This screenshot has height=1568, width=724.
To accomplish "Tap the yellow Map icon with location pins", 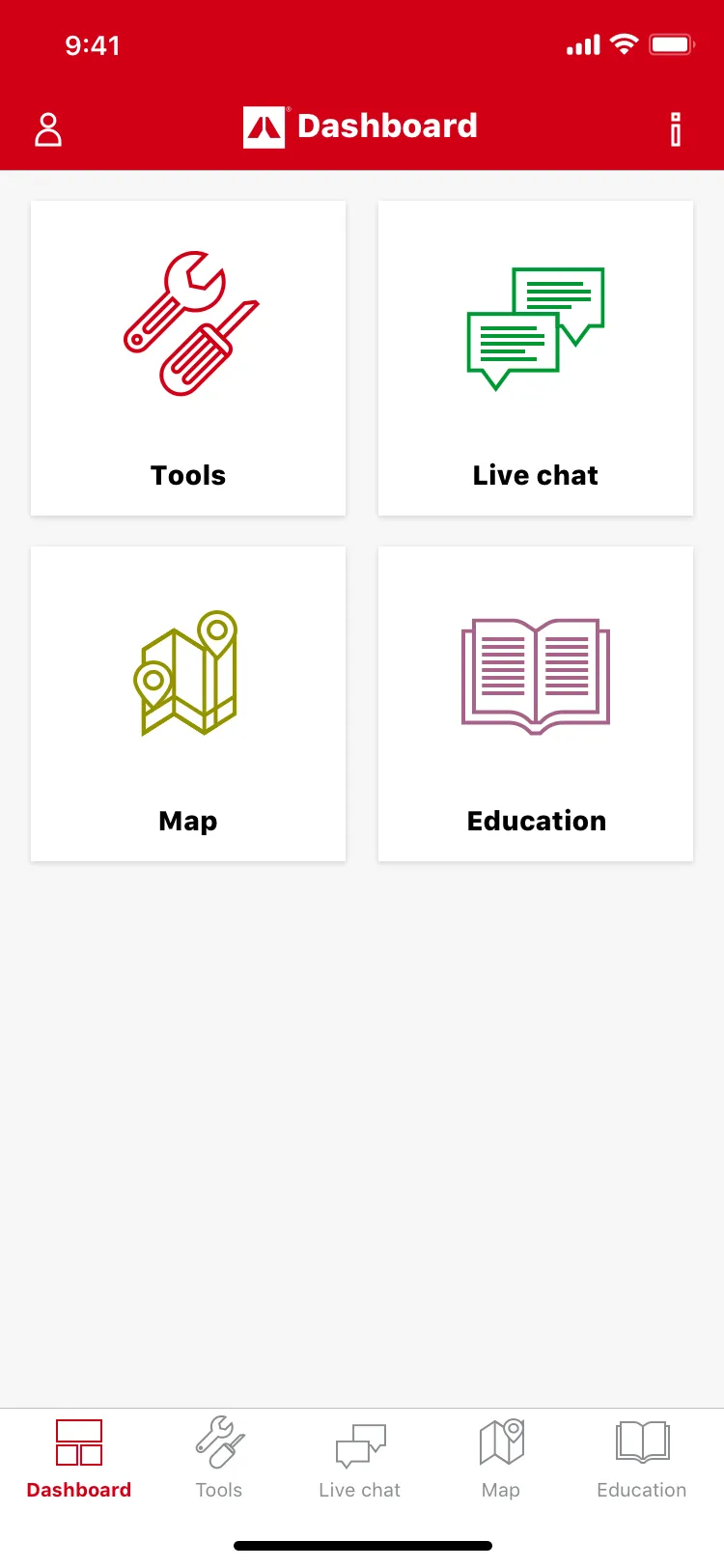I will click(188, 671).
